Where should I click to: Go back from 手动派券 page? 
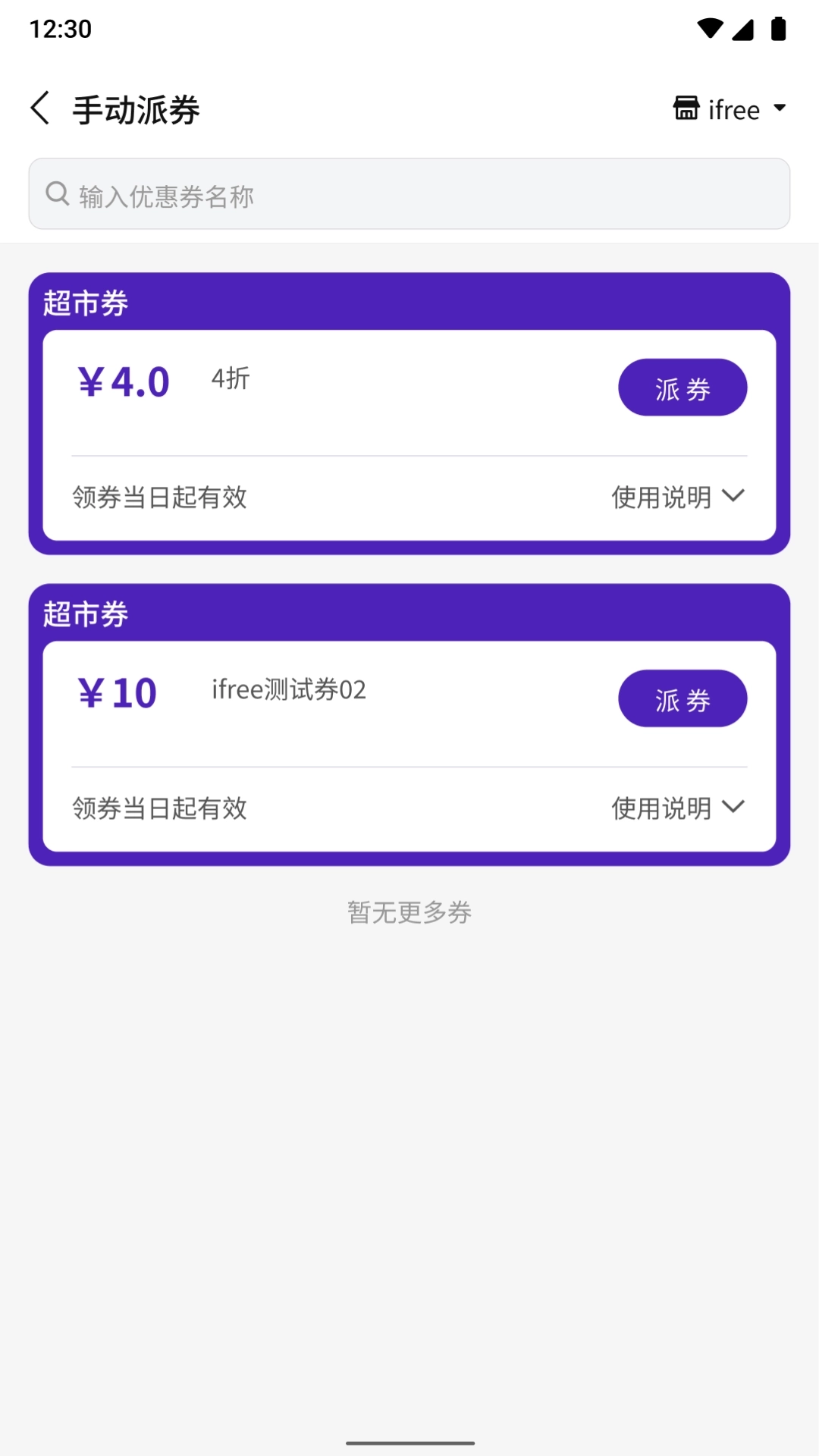pos(41,108)
